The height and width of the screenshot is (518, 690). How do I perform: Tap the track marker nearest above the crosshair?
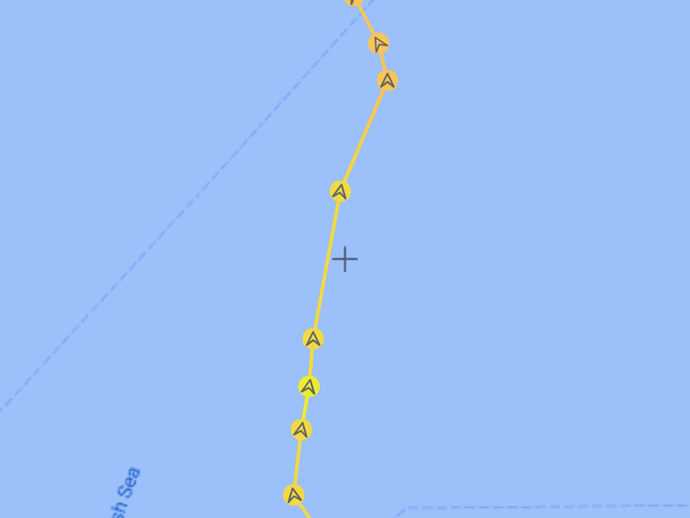point(340,191)
